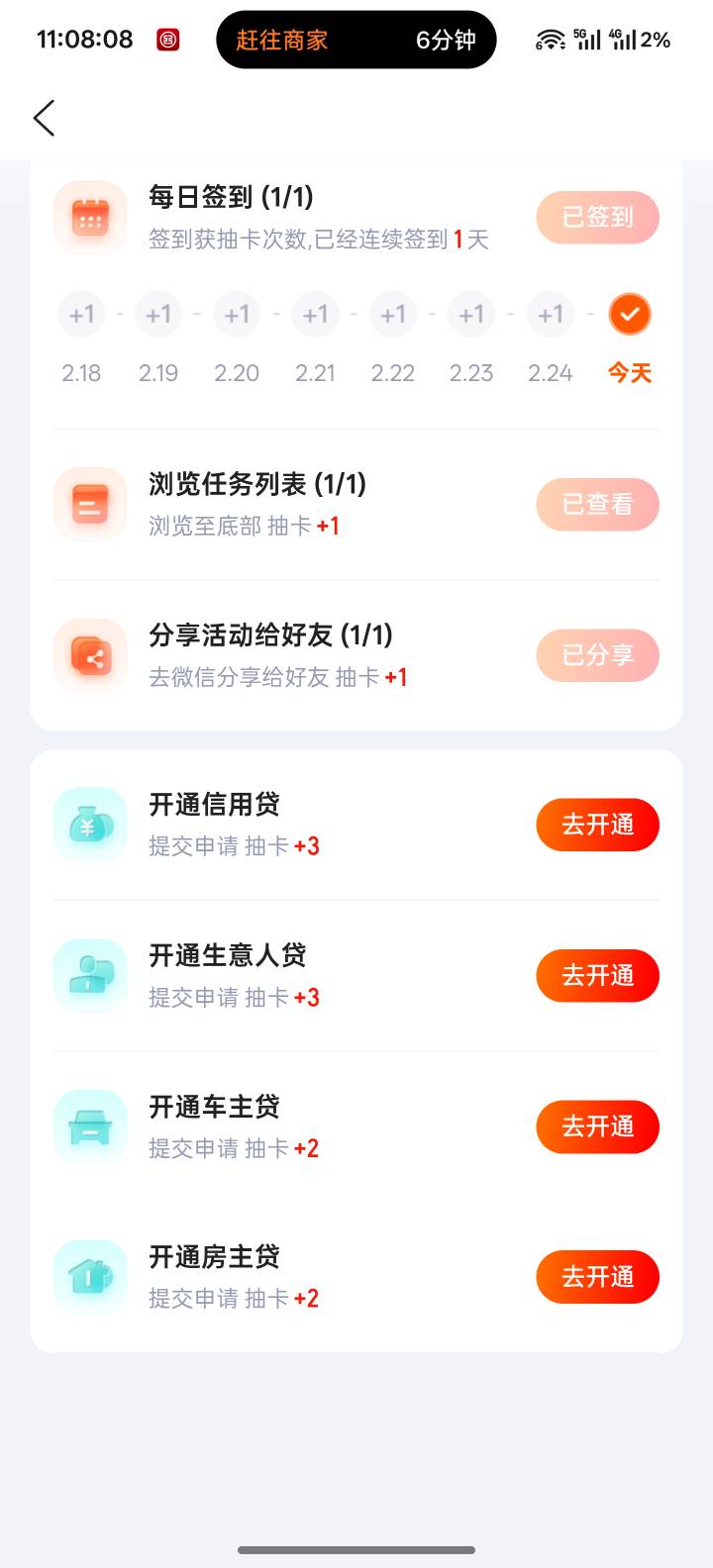713x1568 pixels.
Task: Tap 去开通 for 开通房主贷
Action: 597,1277
